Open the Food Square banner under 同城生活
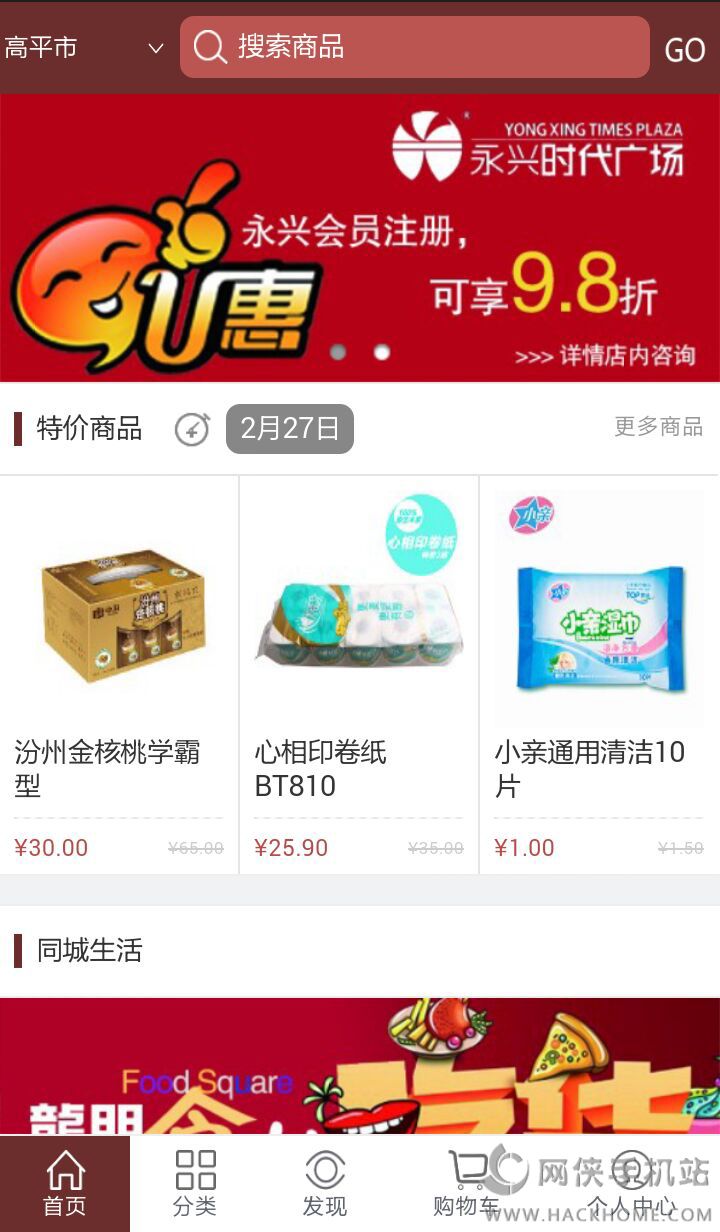720x1232 pixels. (360, 1065)
